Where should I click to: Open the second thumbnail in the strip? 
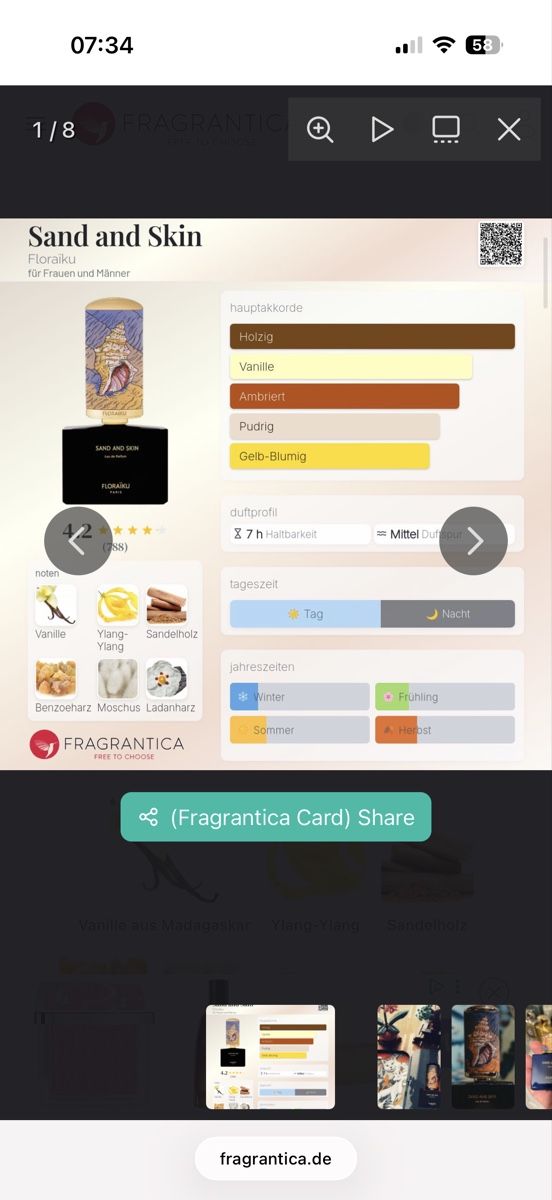tap(409, 1057)
